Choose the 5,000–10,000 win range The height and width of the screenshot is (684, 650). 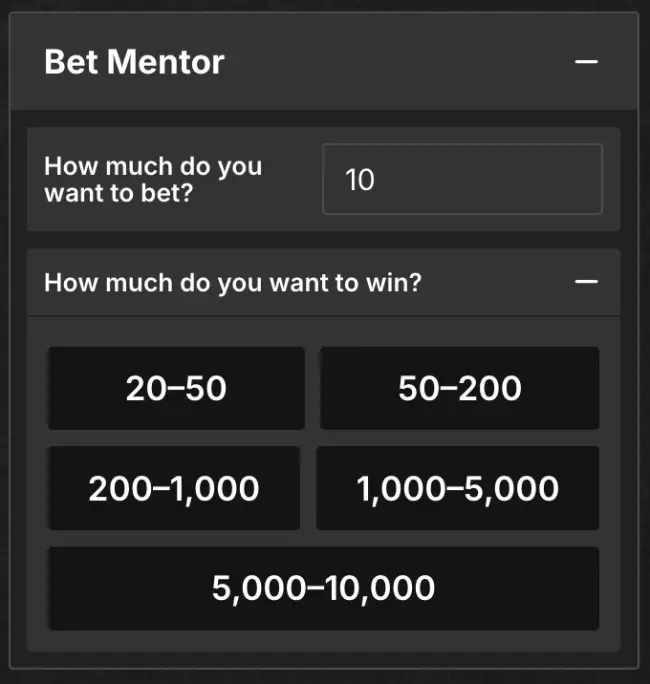click(323, 588)
